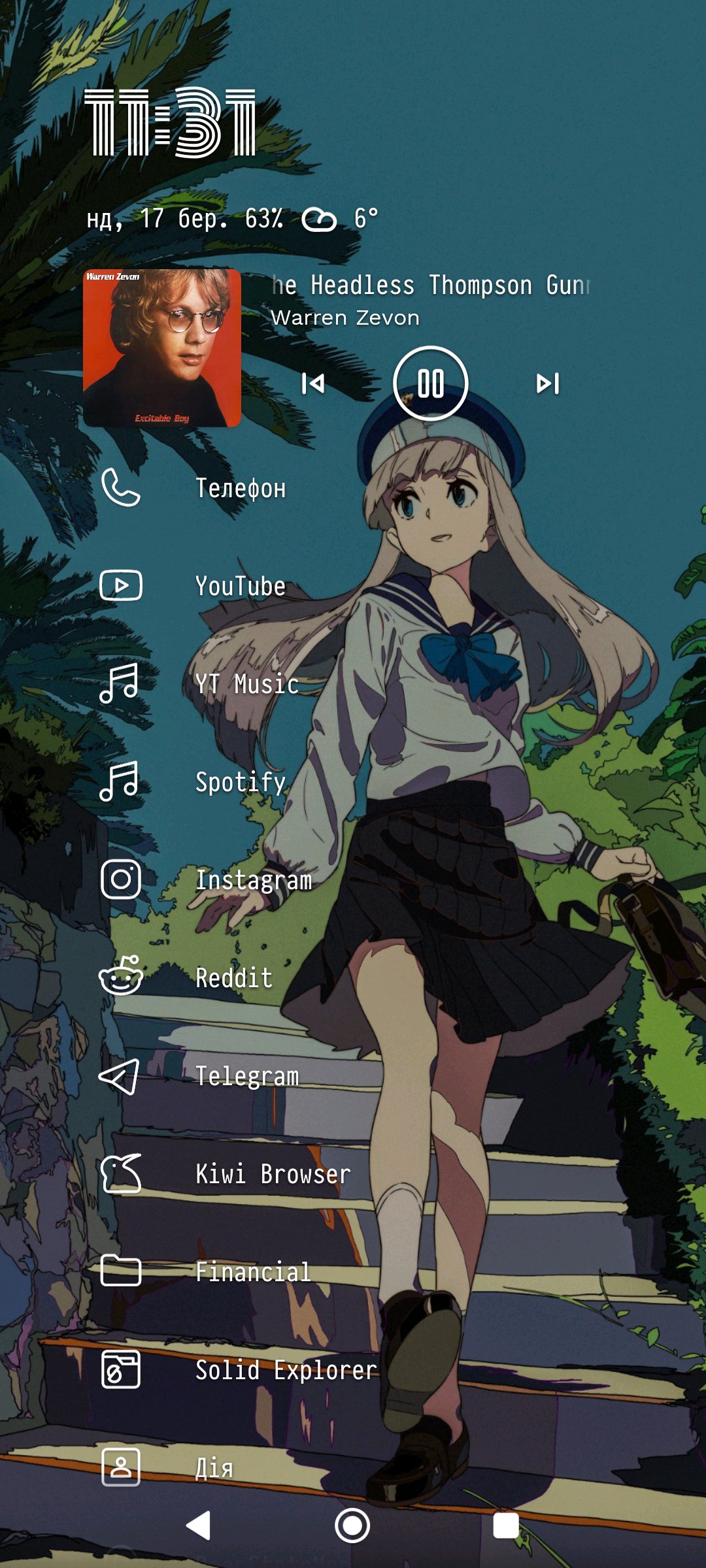Tap the 11:31 clock widget
The width and height of the screenshot is (706, 1568).
[x=170, y=122]
